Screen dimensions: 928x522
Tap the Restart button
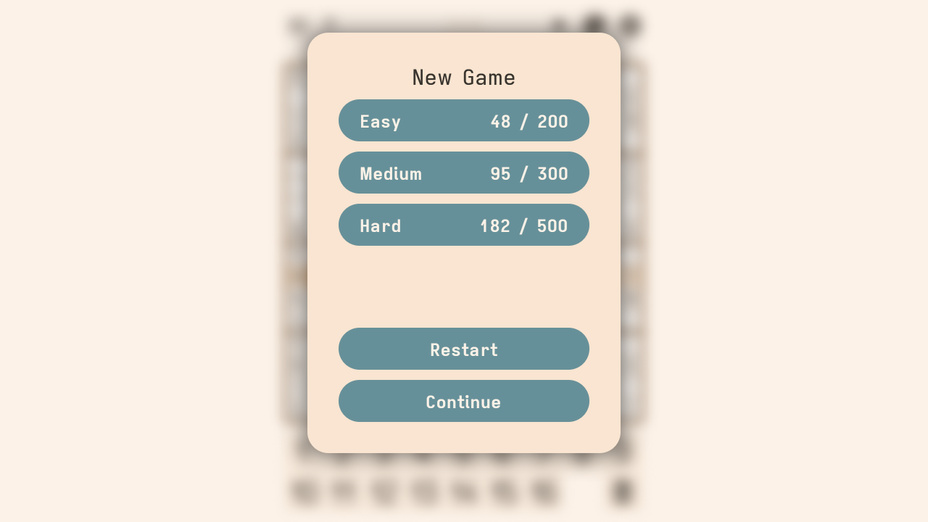tap(463, 349)
